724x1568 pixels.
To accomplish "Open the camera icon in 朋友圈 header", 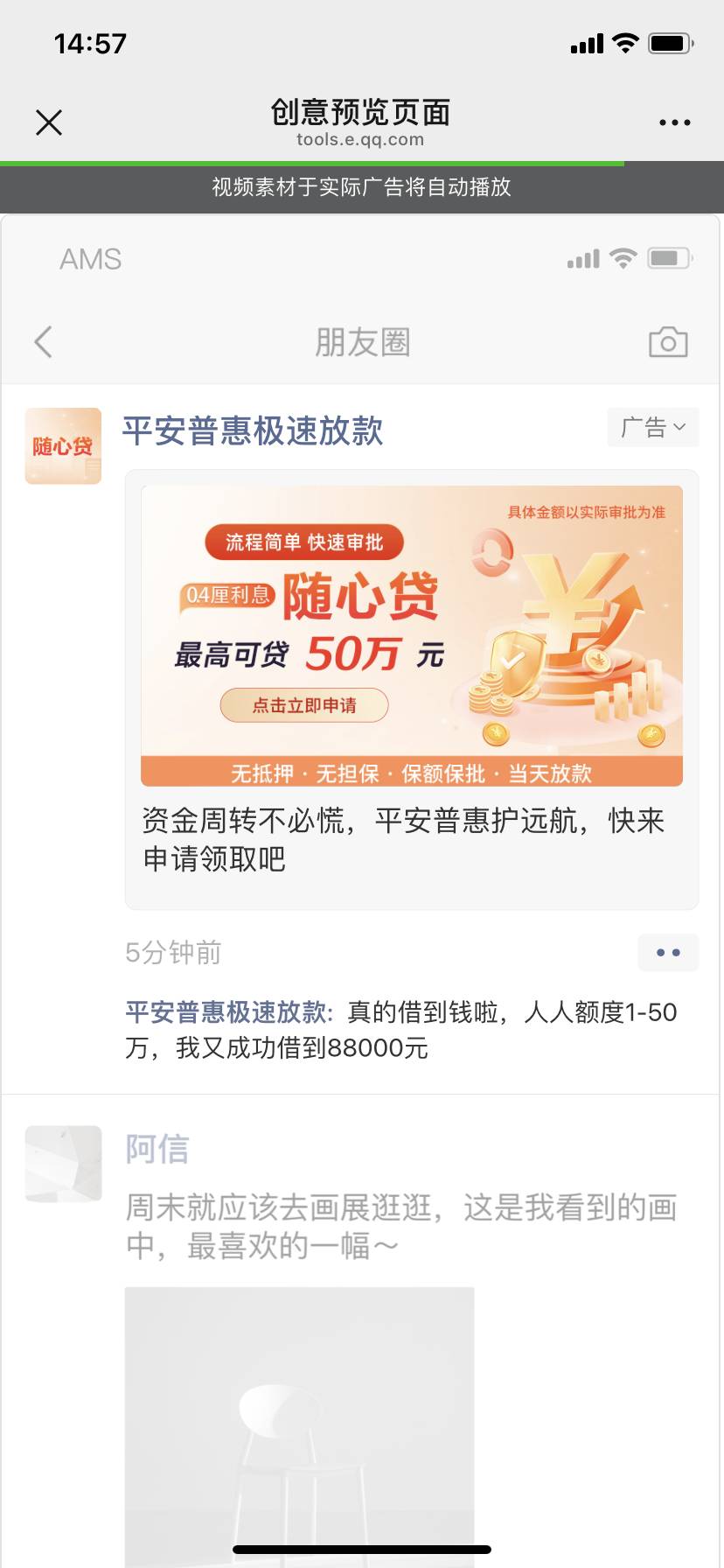I will (x=669, y=342).
